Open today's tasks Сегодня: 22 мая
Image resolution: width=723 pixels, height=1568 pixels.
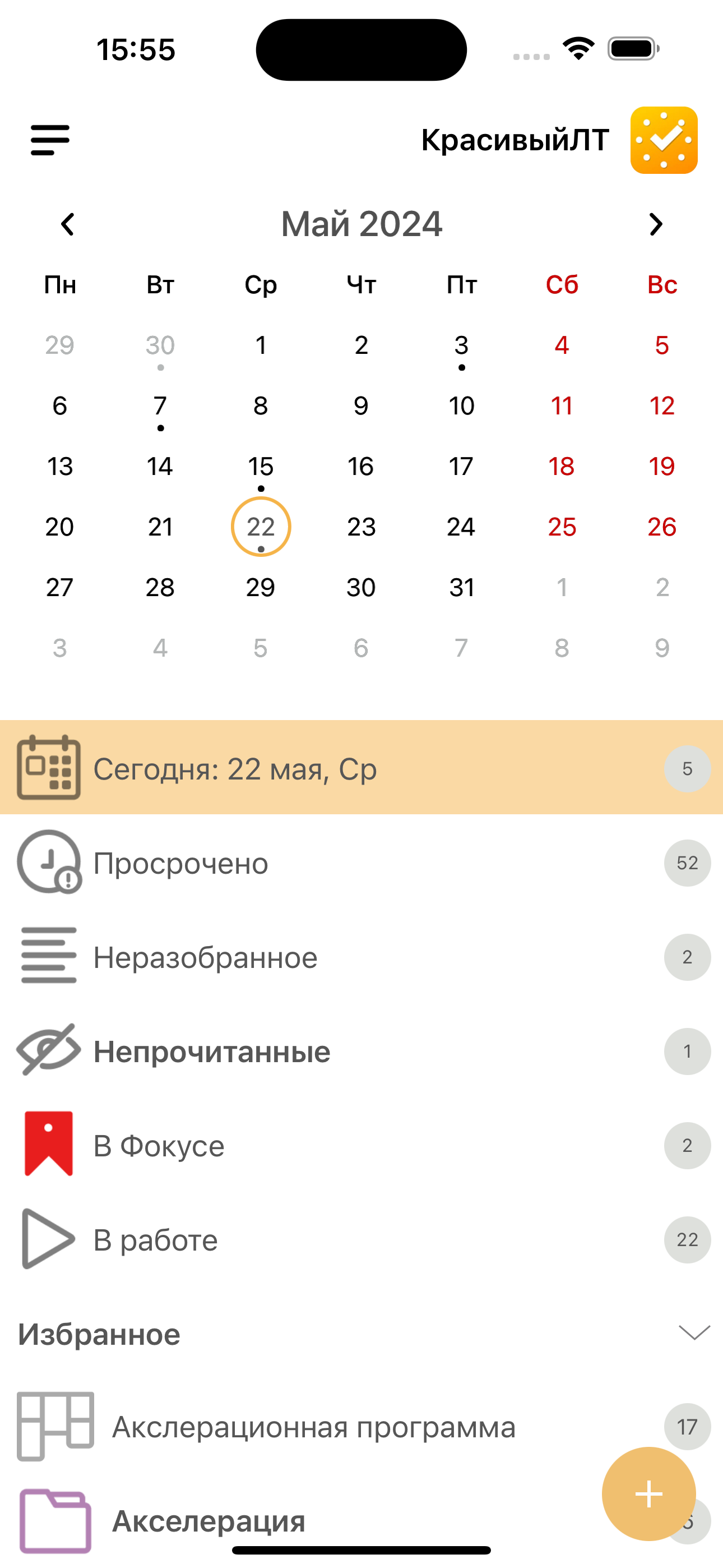pyautogui.click(x=361, y=768)
